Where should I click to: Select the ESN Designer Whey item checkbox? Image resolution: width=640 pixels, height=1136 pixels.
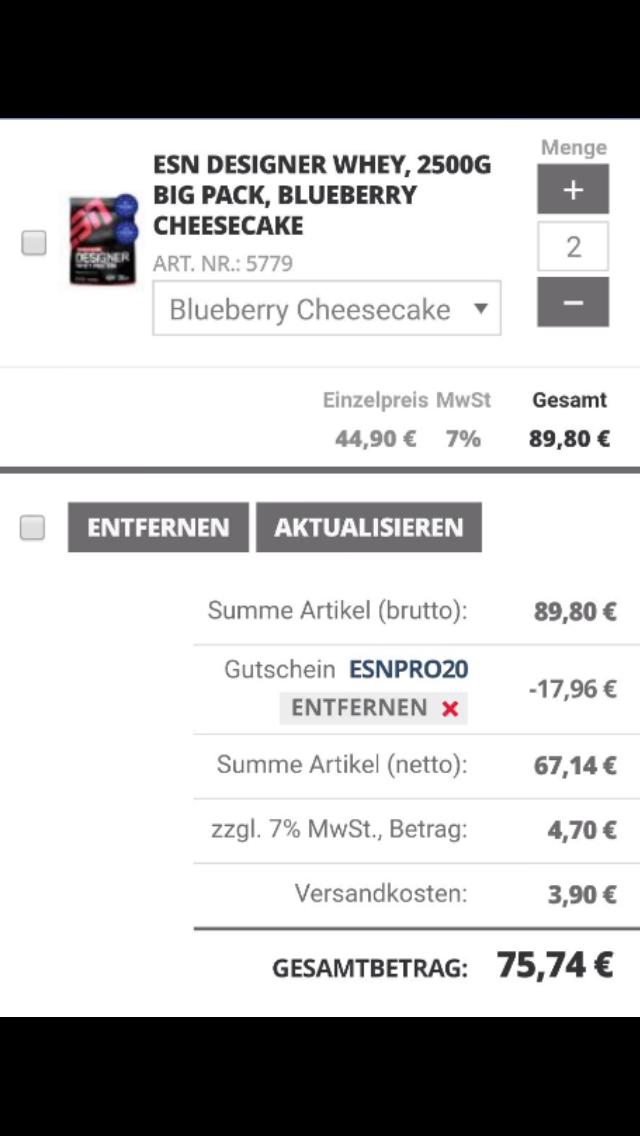click(34, 243)
